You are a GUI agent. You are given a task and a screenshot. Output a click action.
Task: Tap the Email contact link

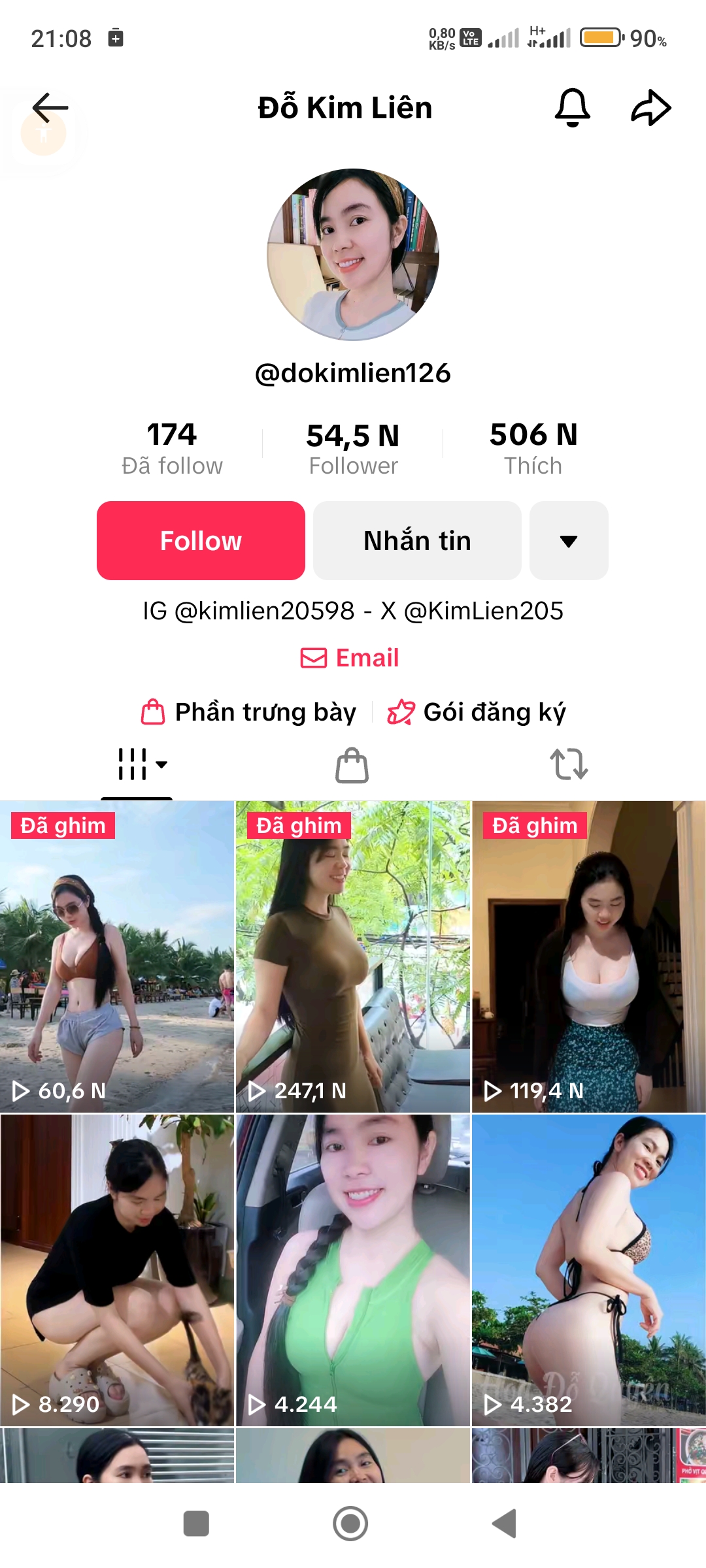[x=350, y=658]
